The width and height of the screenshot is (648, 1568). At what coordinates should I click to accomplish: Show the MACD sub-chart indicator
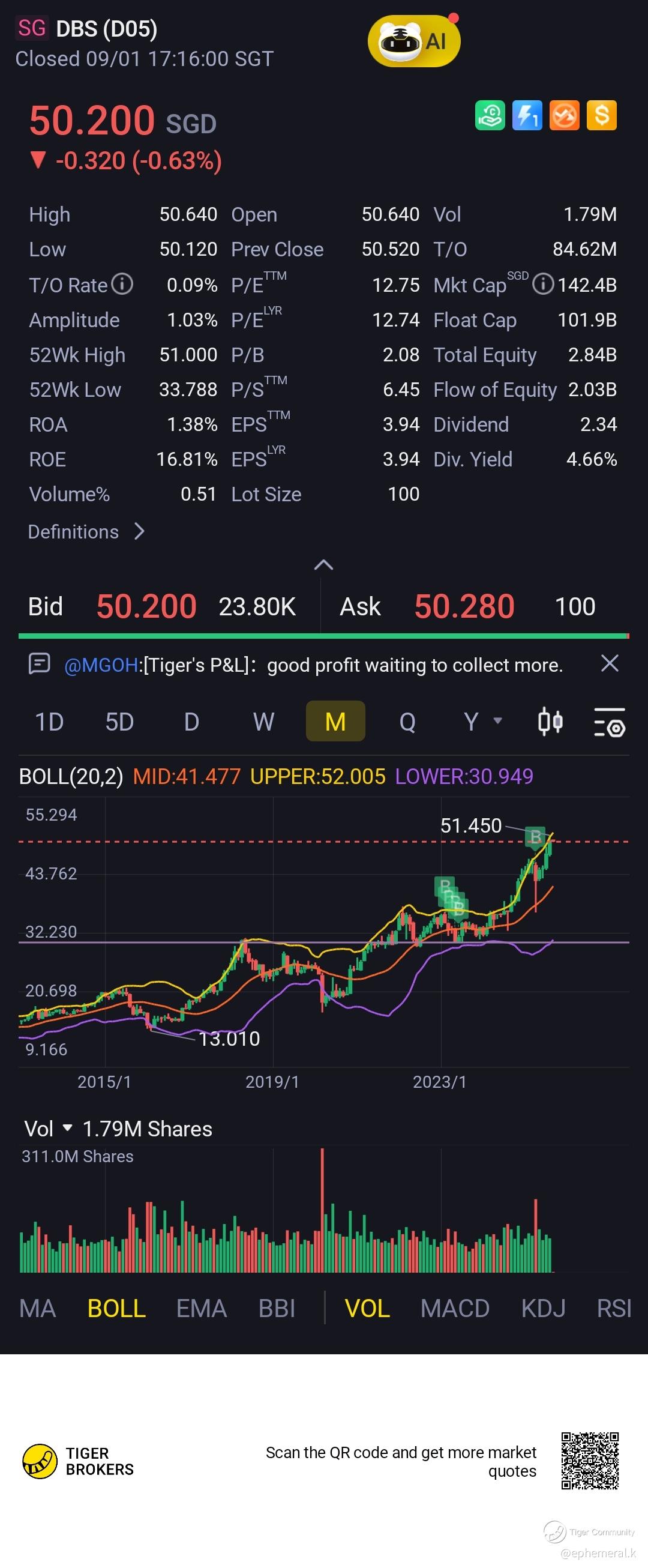(455, 1308)
